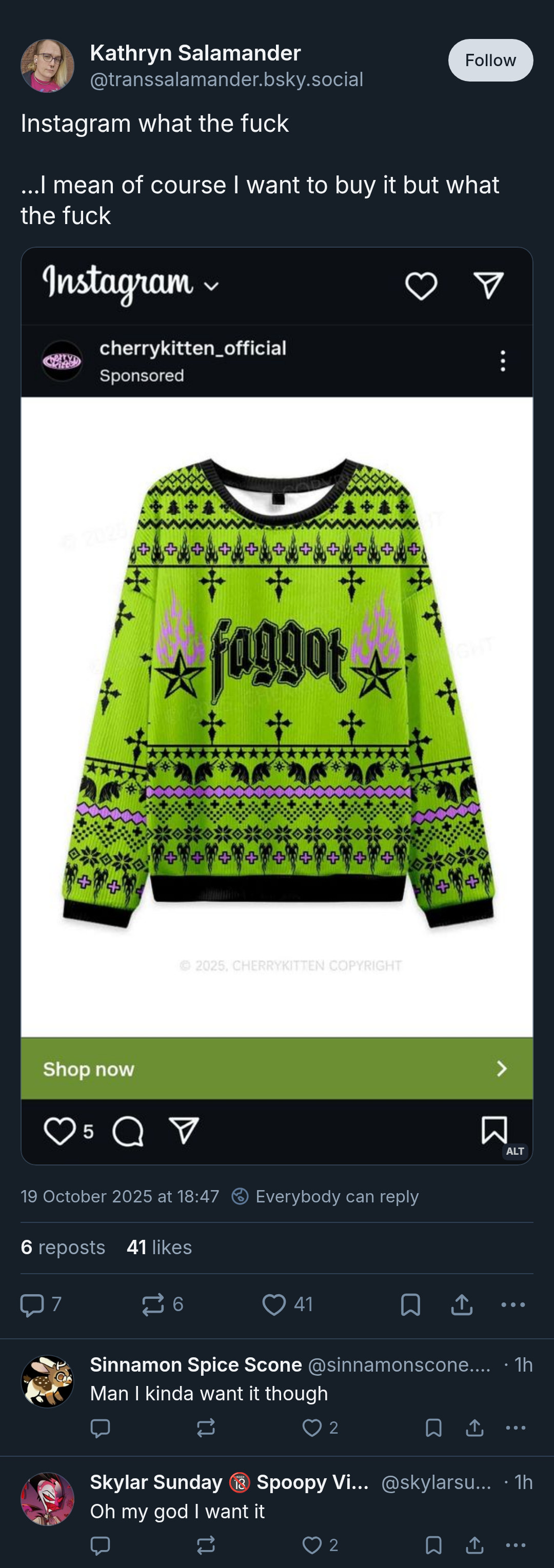Open more options on Skylar Sunday's reply

click(516, 1545)
